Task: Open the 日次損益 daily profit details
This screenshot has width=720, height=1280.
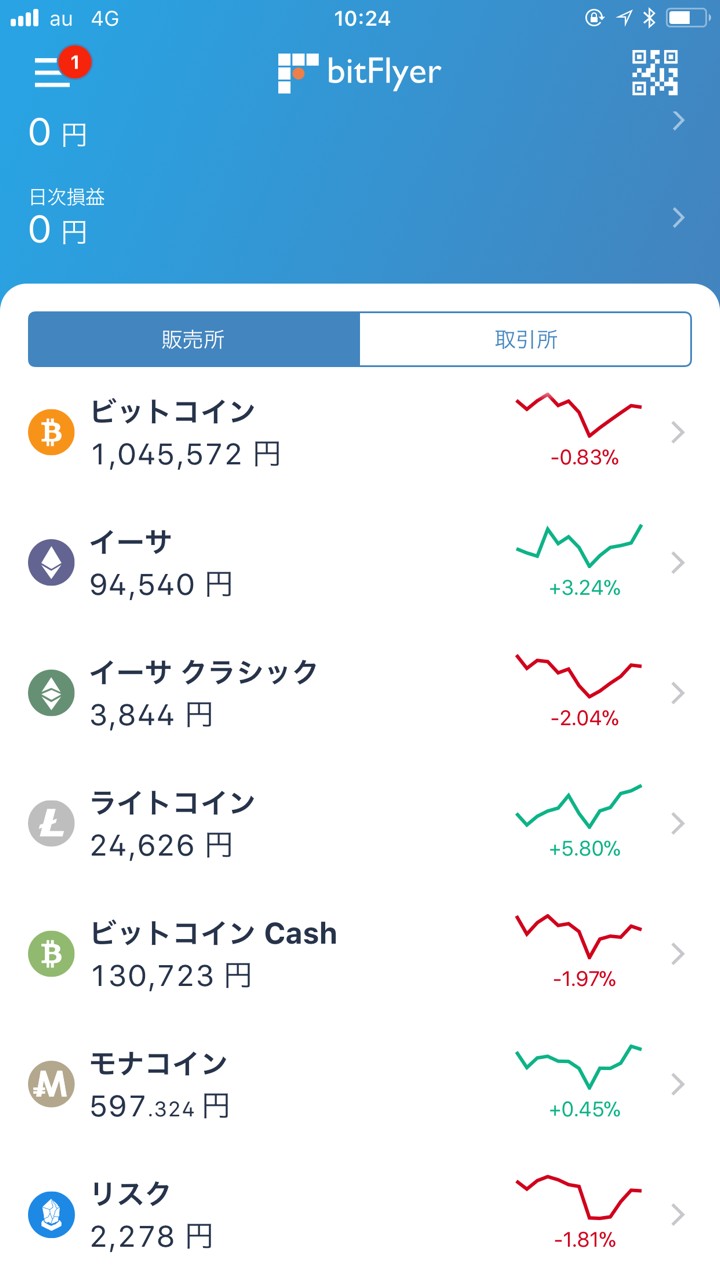Action: 359,217
